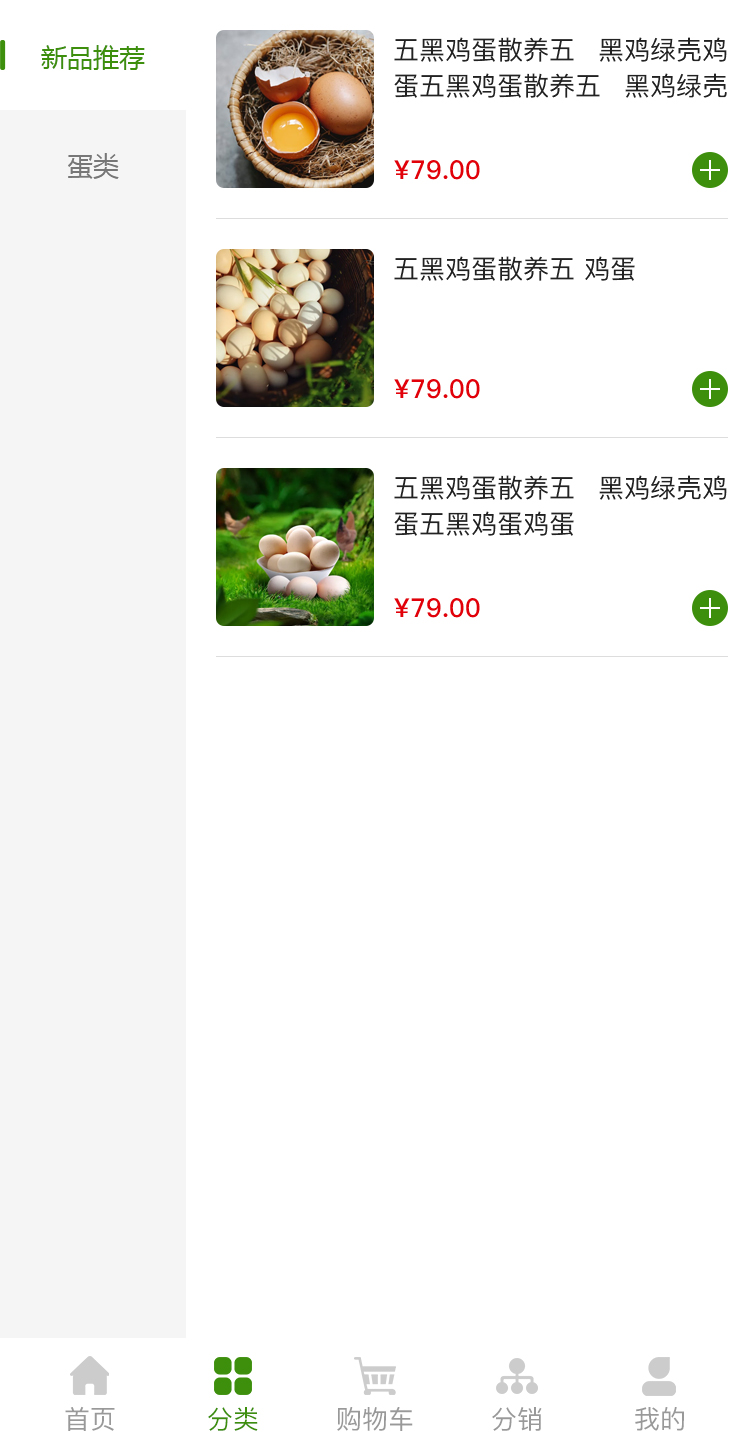Add the egg basket product to cart
750x1448 pixels.
coord(709,170)
